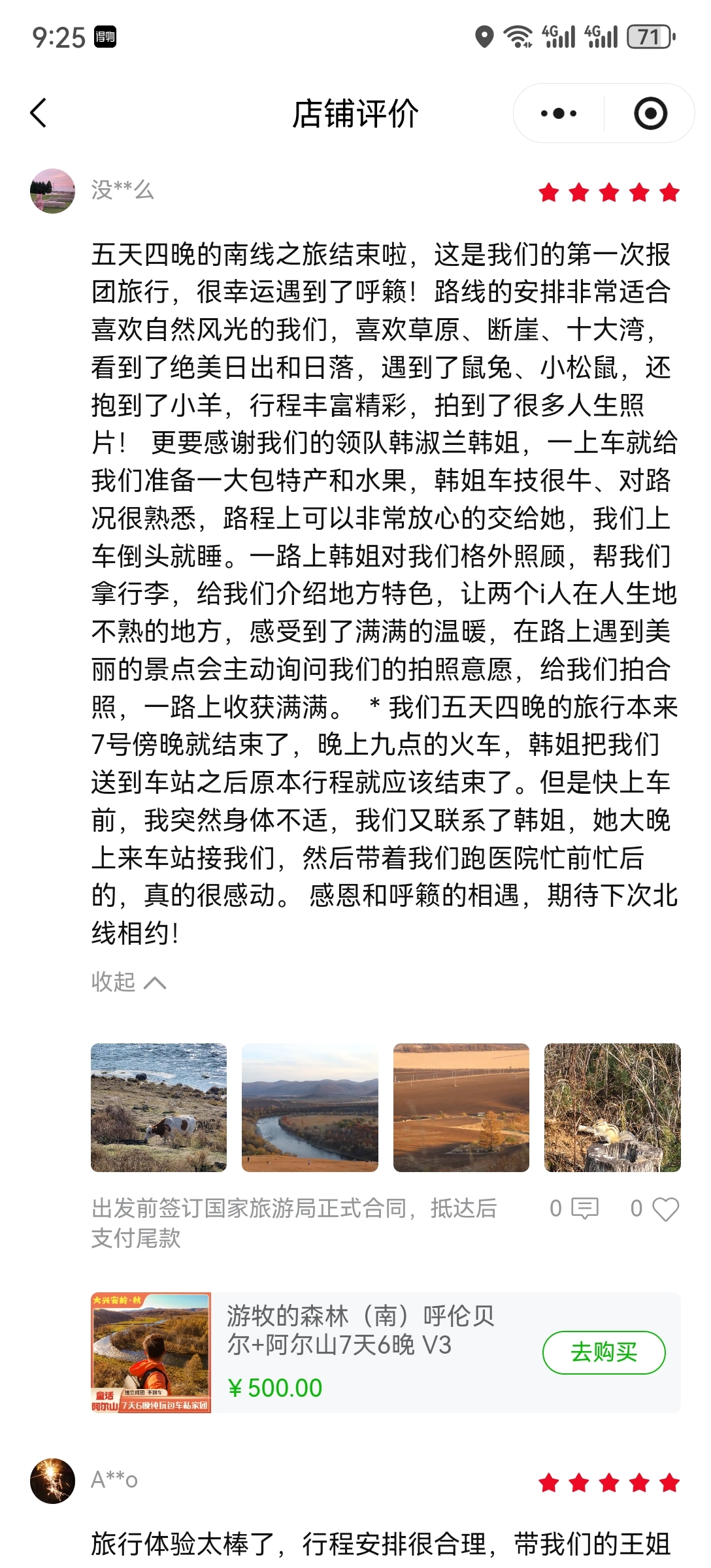
Task: Open reviewer 没**么's avatar
Action: [x=52, y=191]
